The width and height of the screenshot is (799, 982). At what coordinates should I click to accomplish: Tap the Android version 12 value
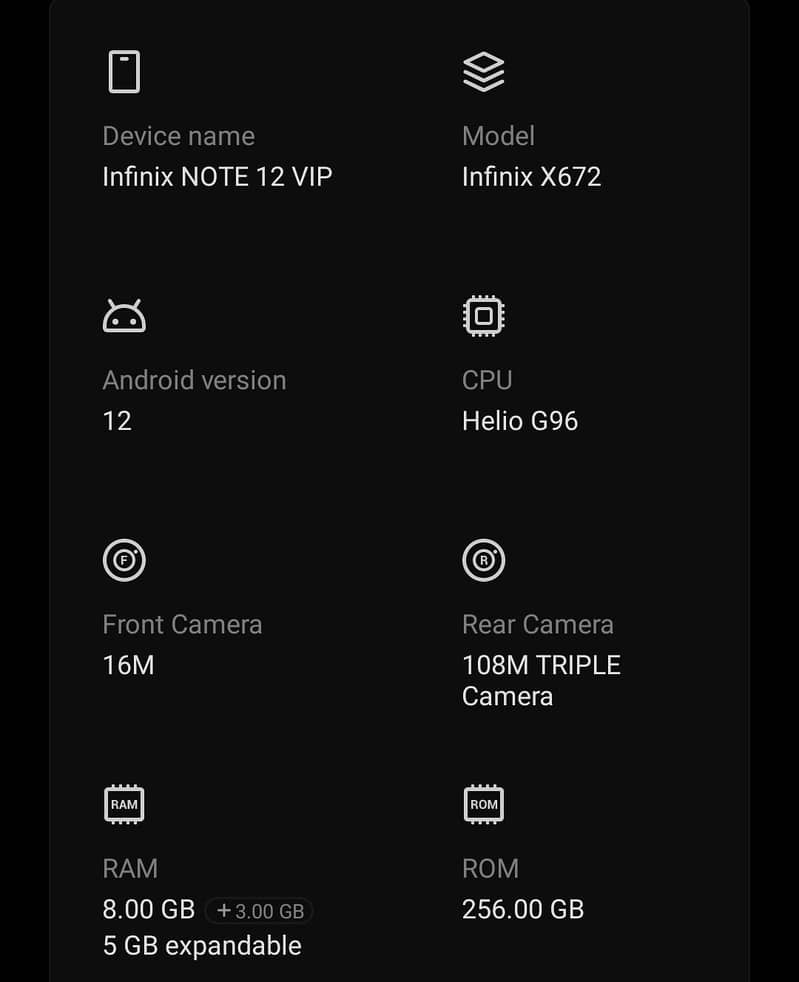point(117,421)
